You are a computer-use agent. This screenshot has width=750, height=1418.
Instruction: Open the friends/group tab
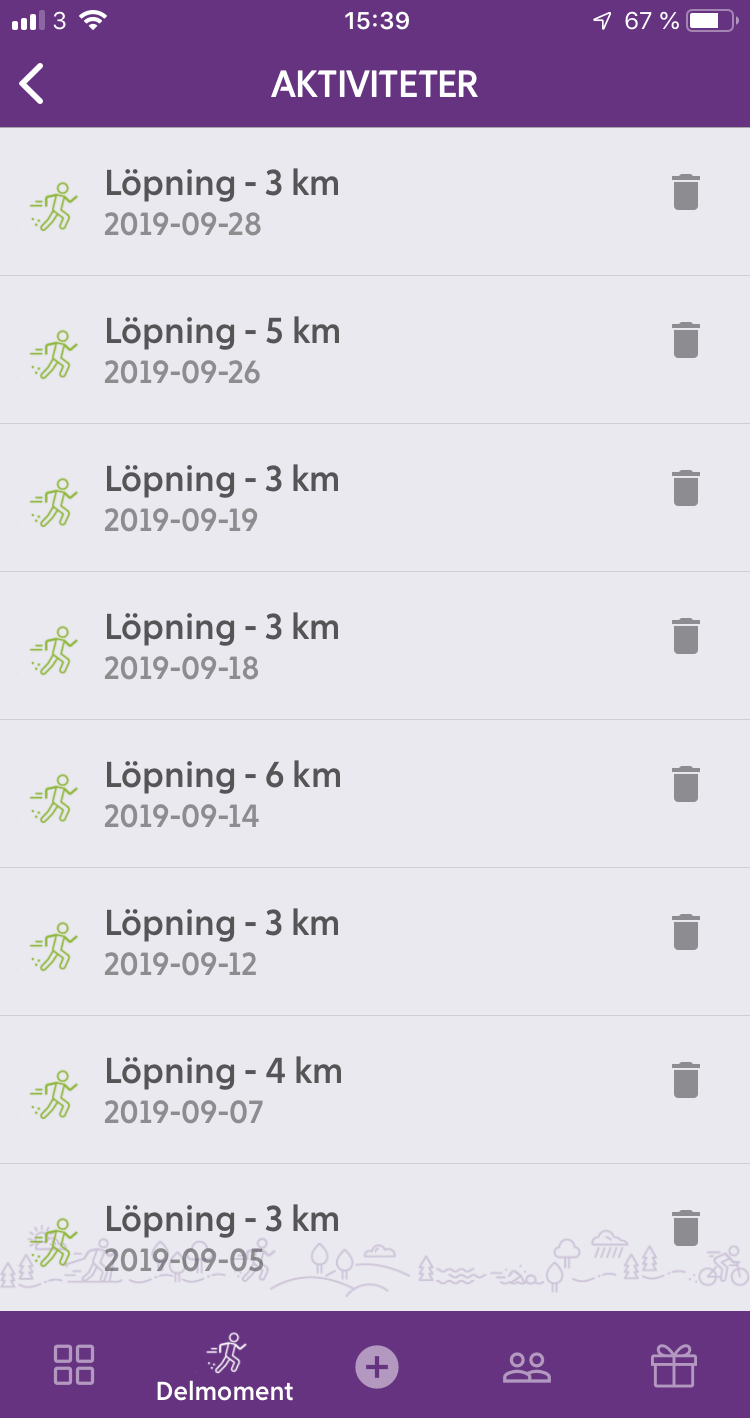[527, 1367]
